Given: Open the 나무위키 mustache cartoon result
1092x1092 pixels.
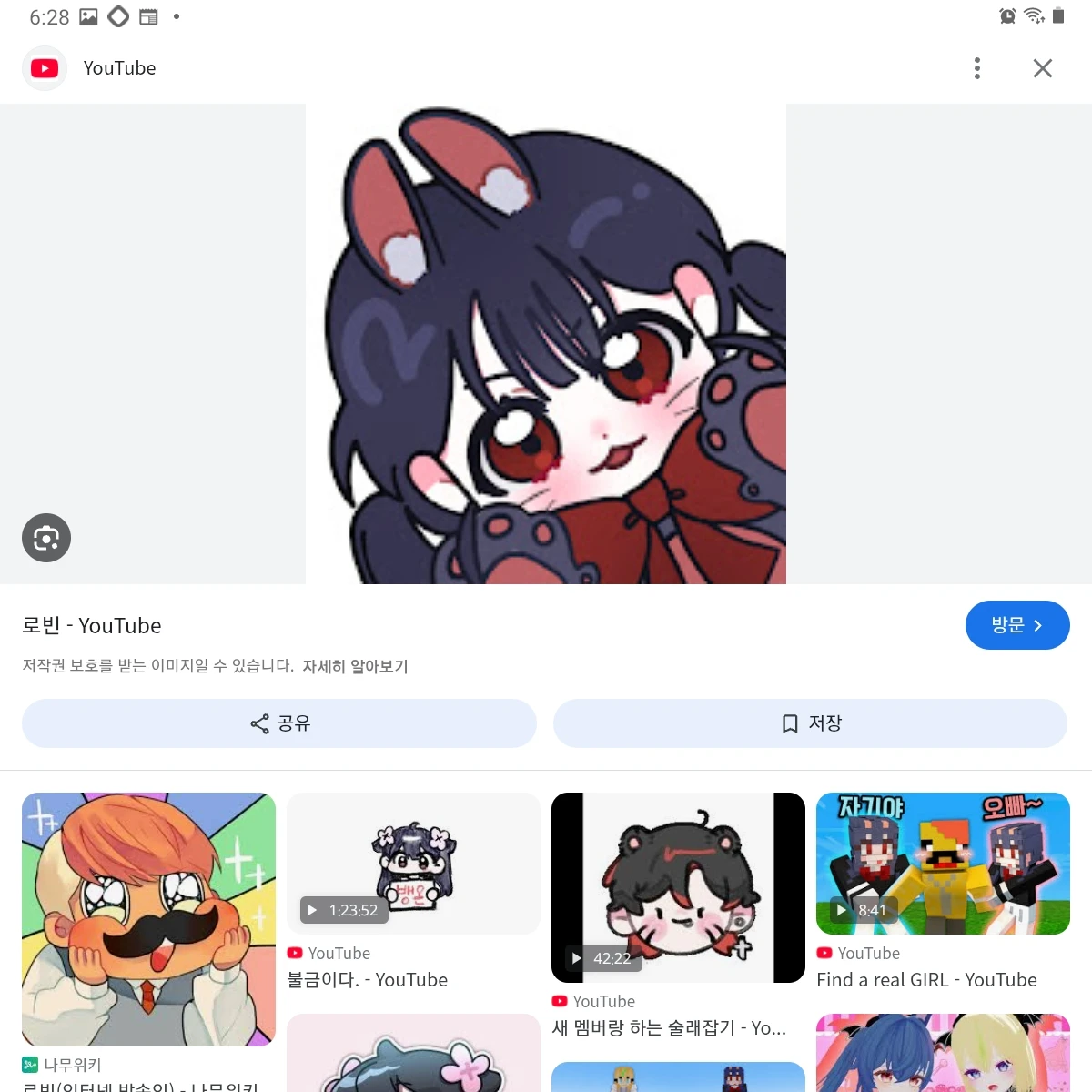Looking at the screenshot, I should (148, 919).
